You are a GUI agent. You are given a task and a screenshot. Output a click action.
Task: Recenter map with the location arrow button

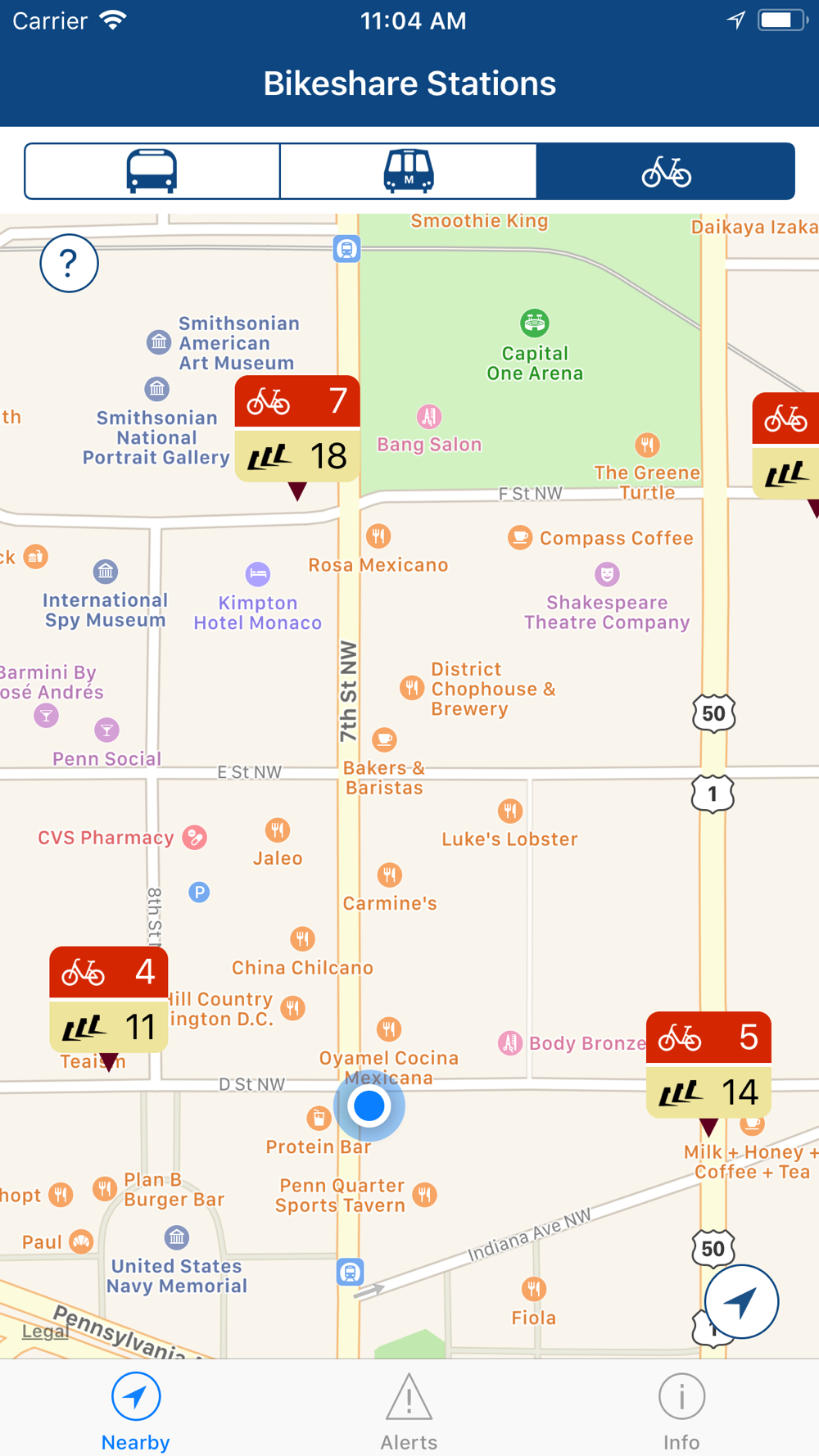[x=741, y=1301]
